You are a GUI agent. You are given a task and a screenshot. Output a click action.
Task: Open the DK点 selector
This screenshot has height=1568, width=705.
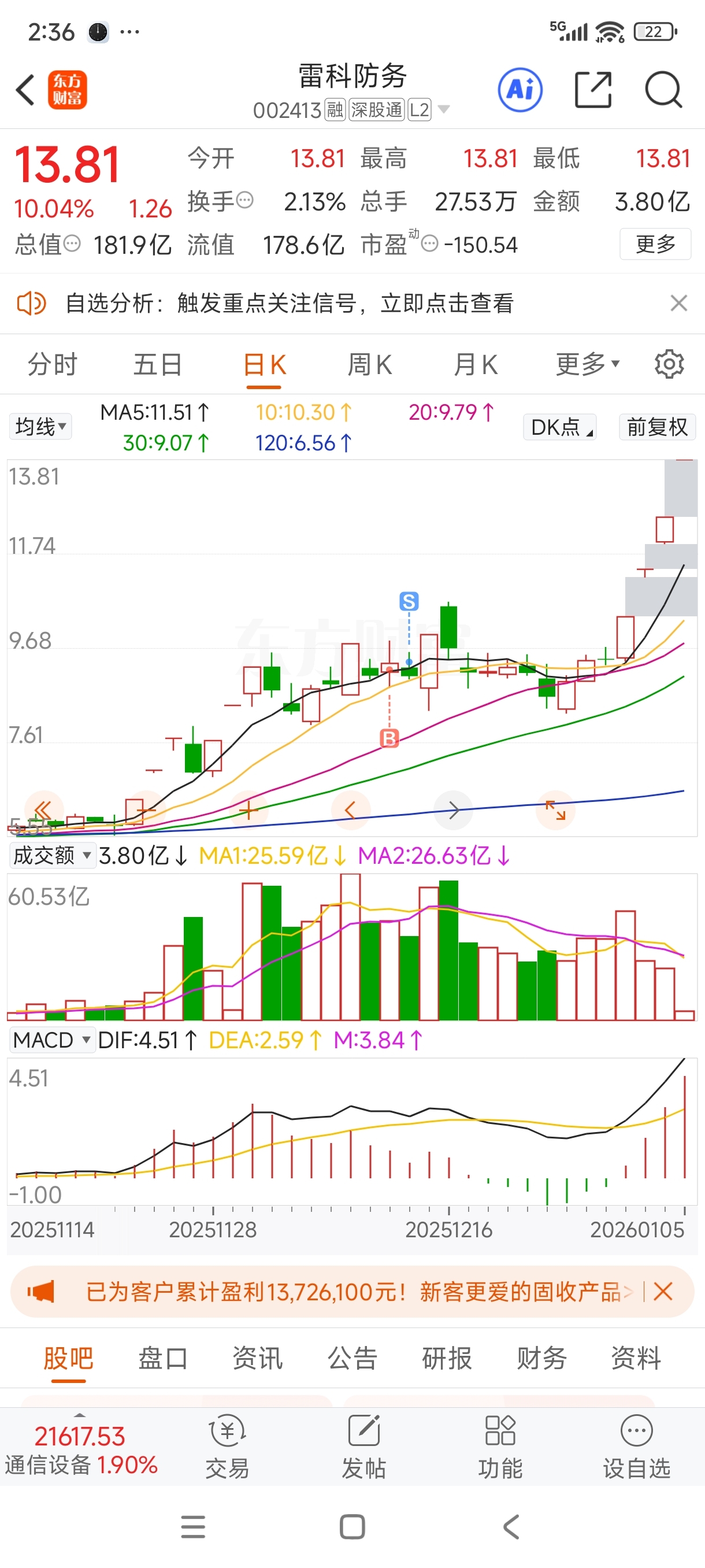point(559,427)
